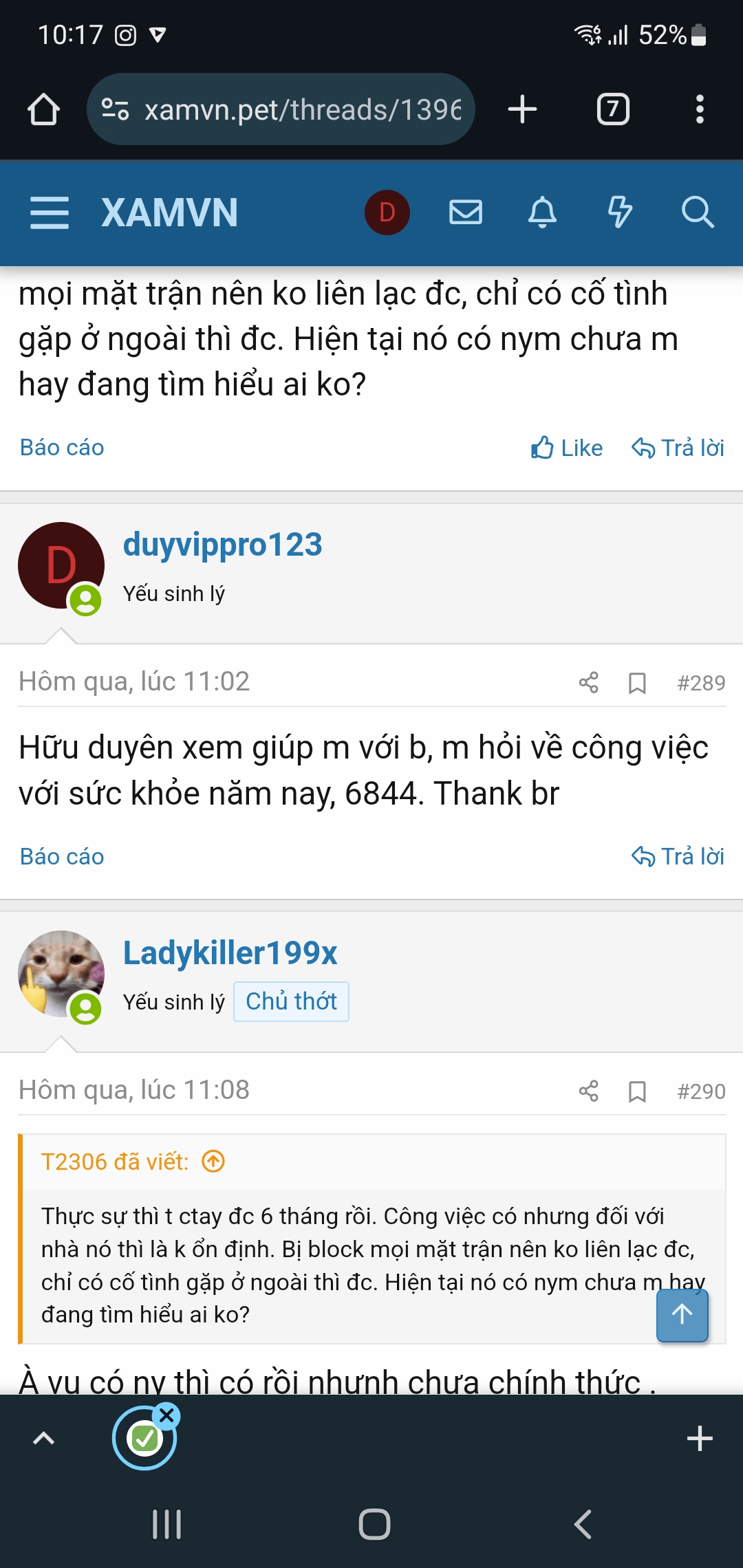Add a new browser tab
The height and width of the screenshot is (1568, 743).
pos(523,109)
